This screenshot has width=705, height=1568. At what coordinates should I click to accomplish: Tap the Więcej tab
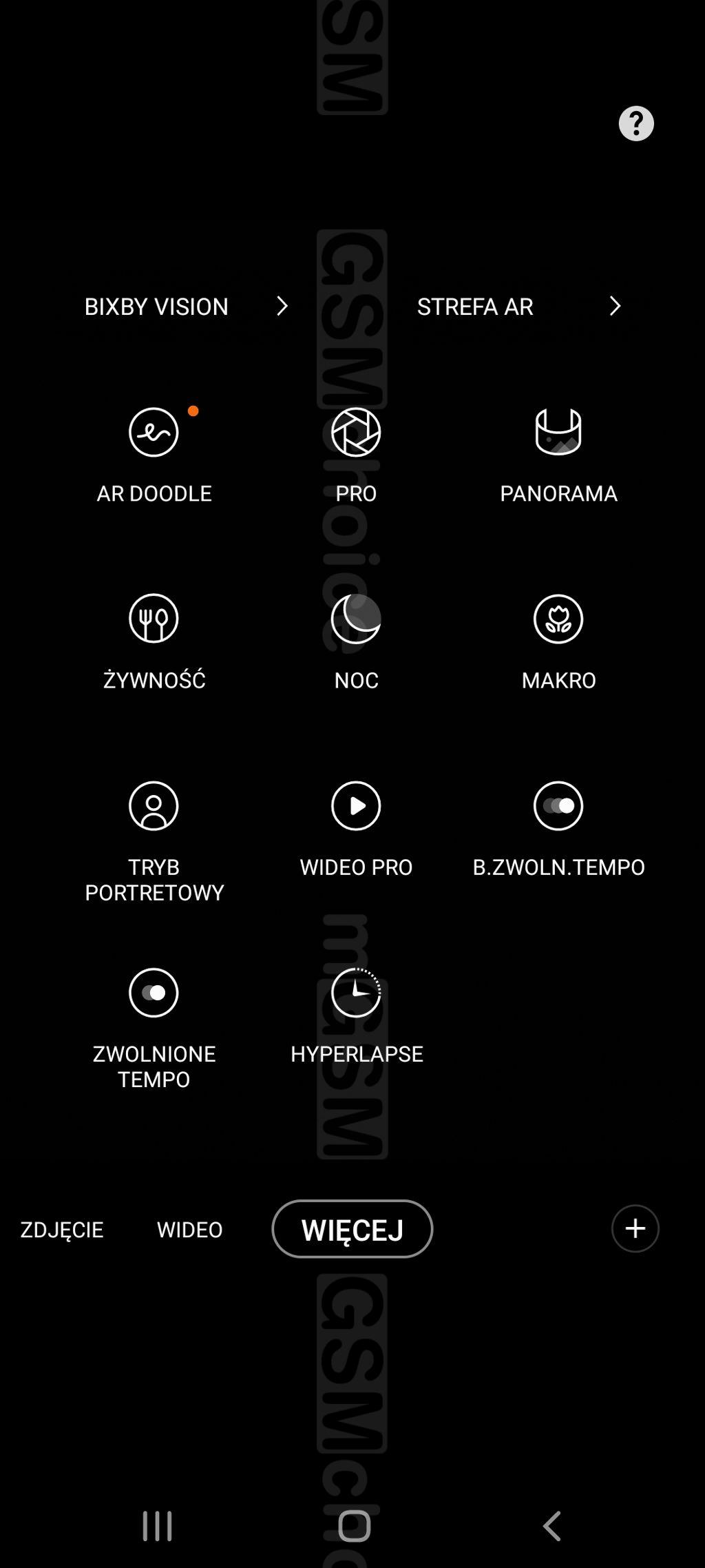point(352,1229)
